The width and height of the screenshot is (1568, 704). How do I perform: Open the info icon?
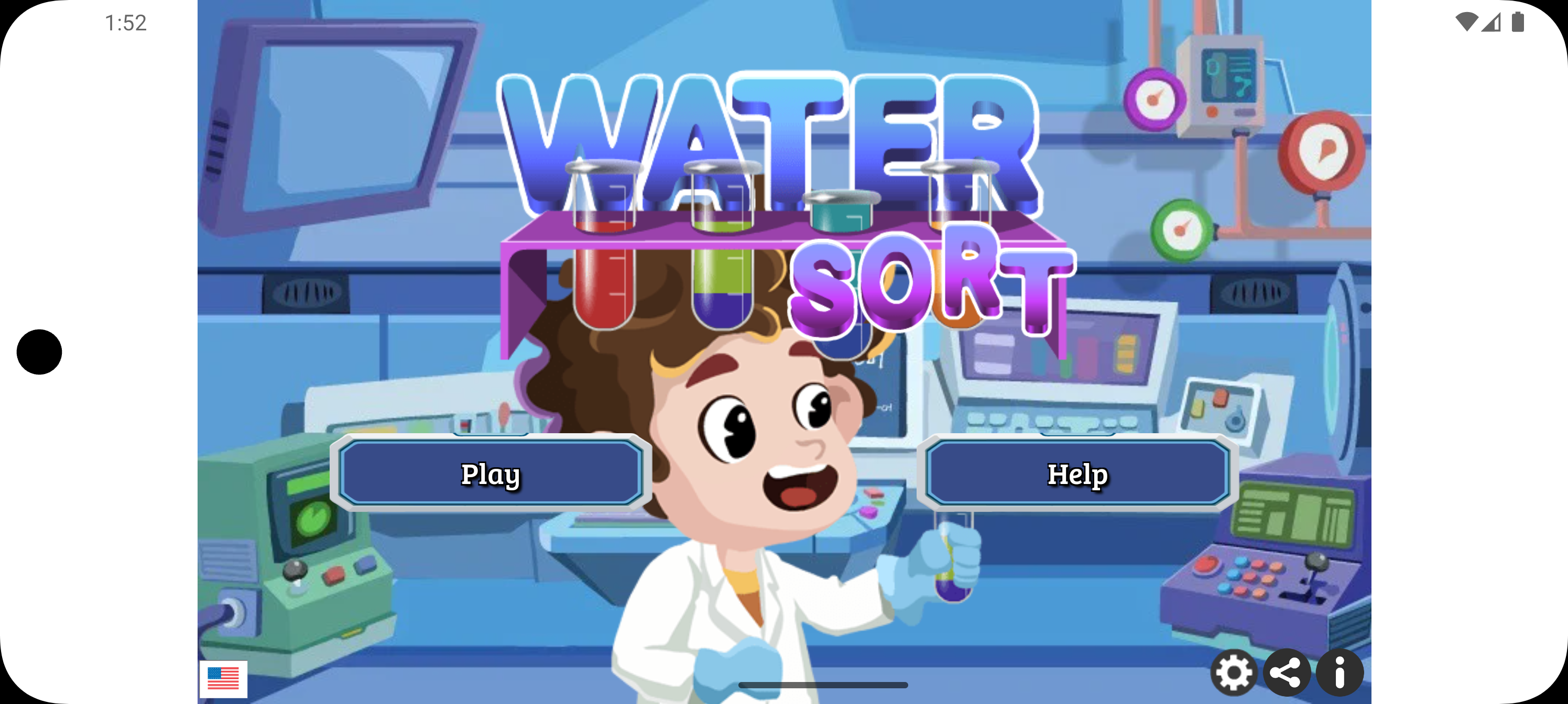pyautogui.click(x=1339, y=673)
